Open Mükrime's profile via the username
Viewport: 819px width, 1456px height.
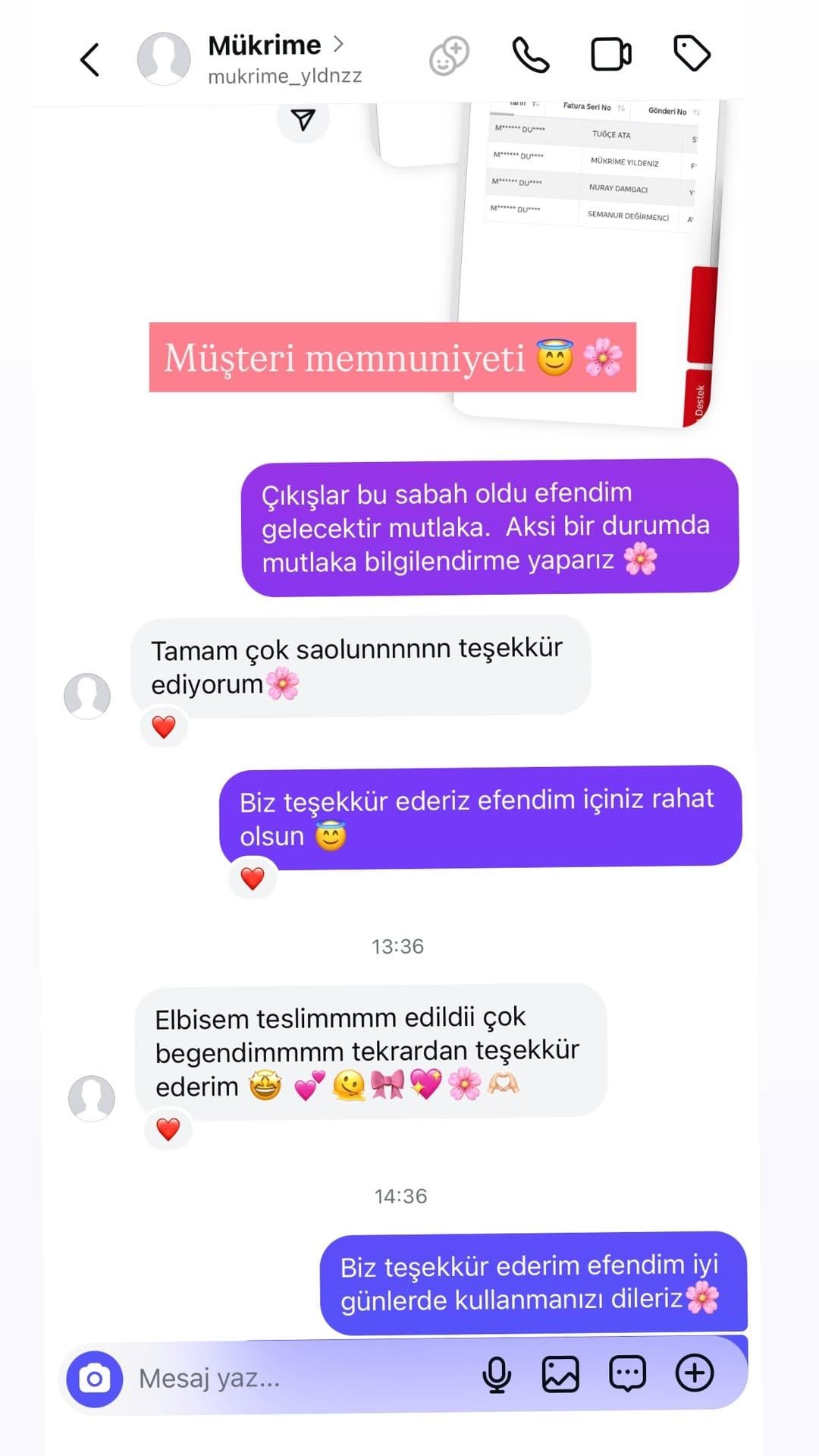coord(284,74)
